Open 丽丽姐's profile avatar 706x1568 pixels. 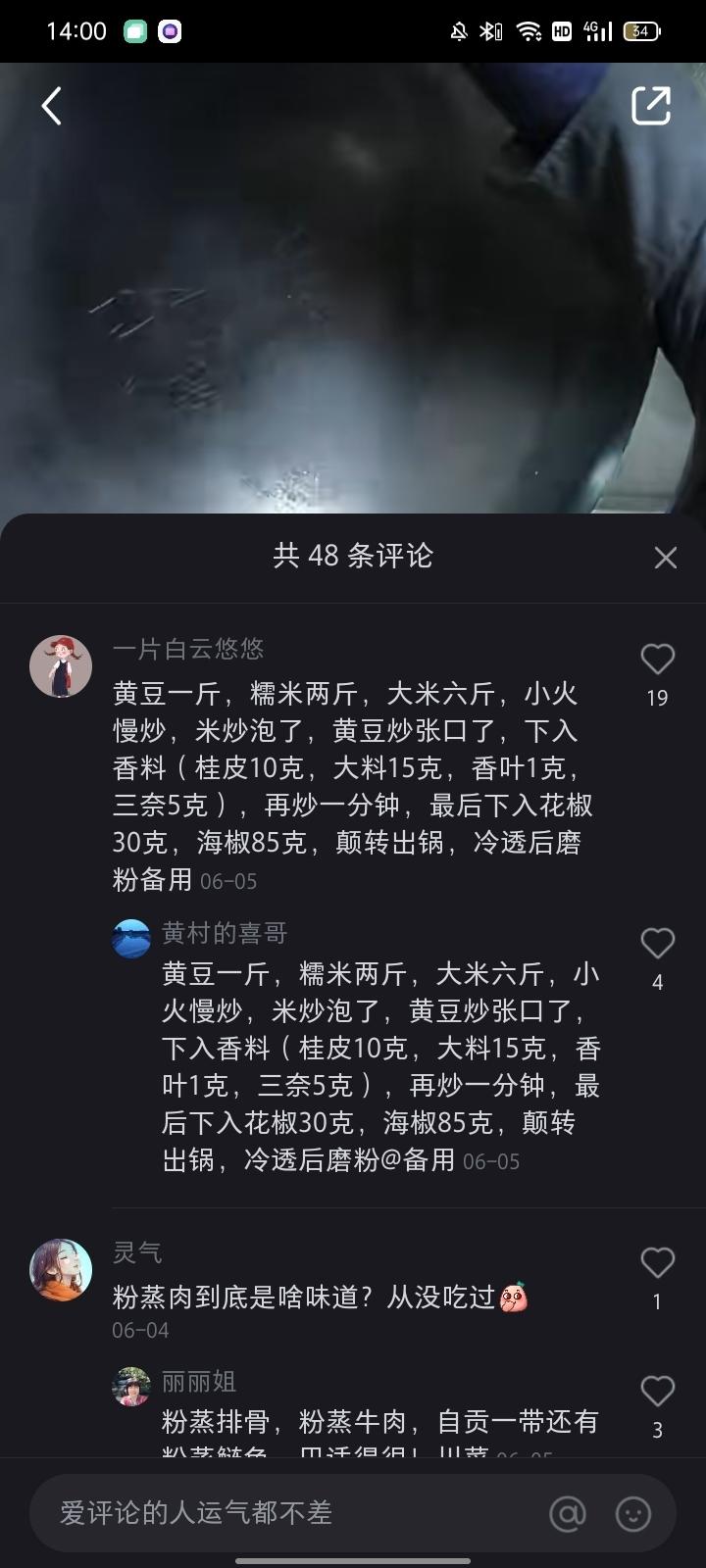click(131, 1387)
